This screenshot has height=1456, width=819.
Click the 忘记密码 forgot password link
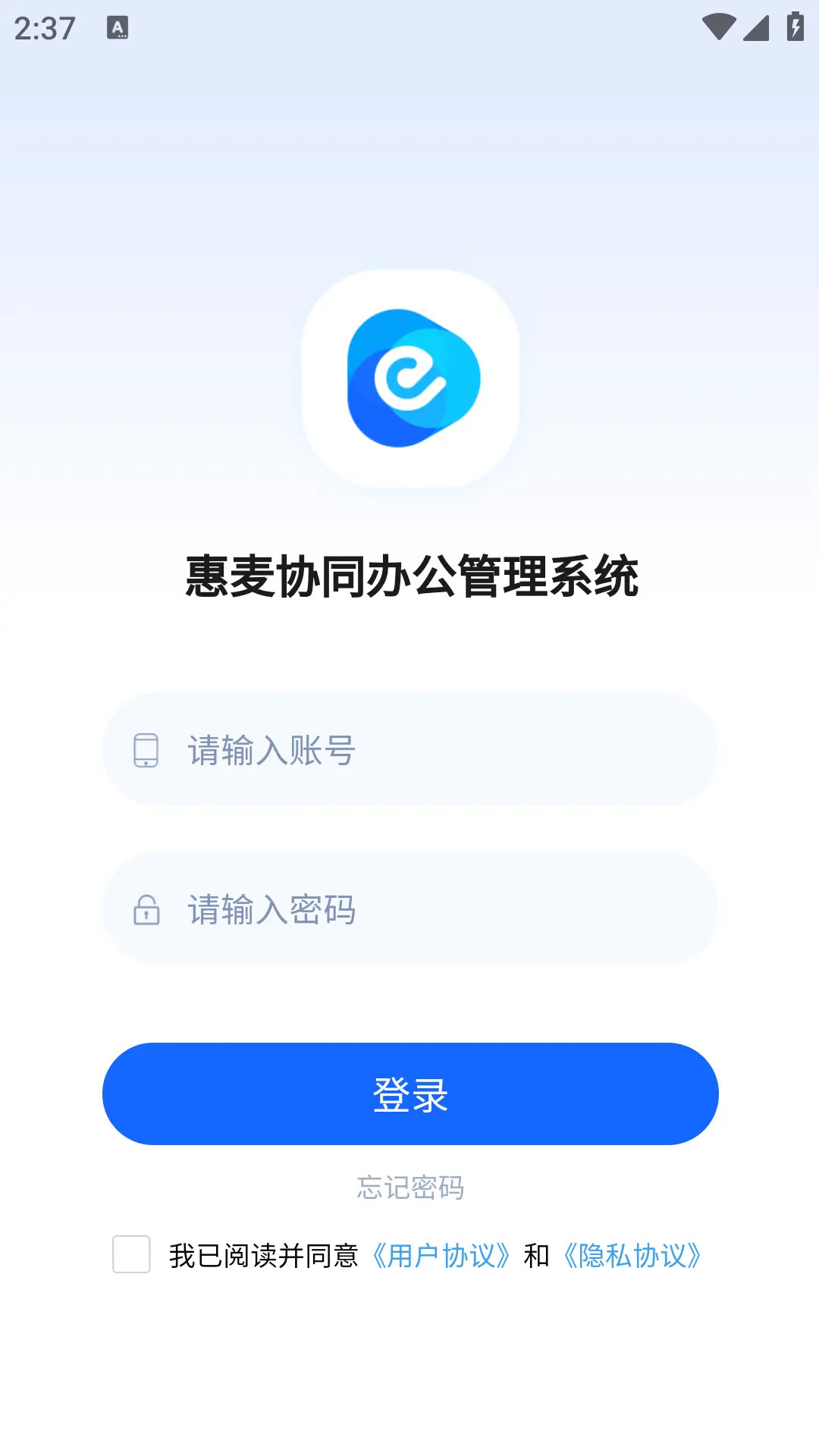409,1187
